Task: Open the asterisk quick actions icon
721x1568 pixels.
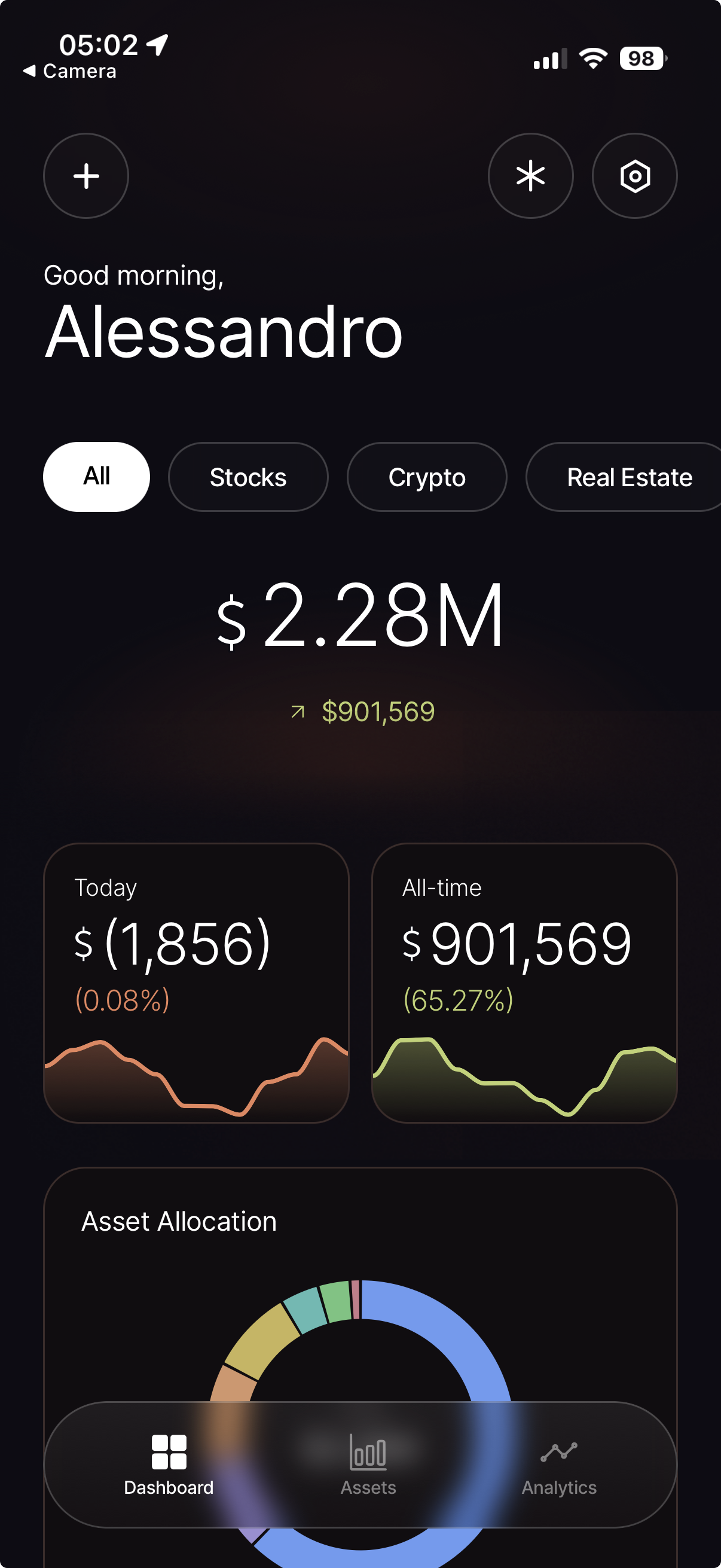Action: pyautogui.click(x=530, y=175)
